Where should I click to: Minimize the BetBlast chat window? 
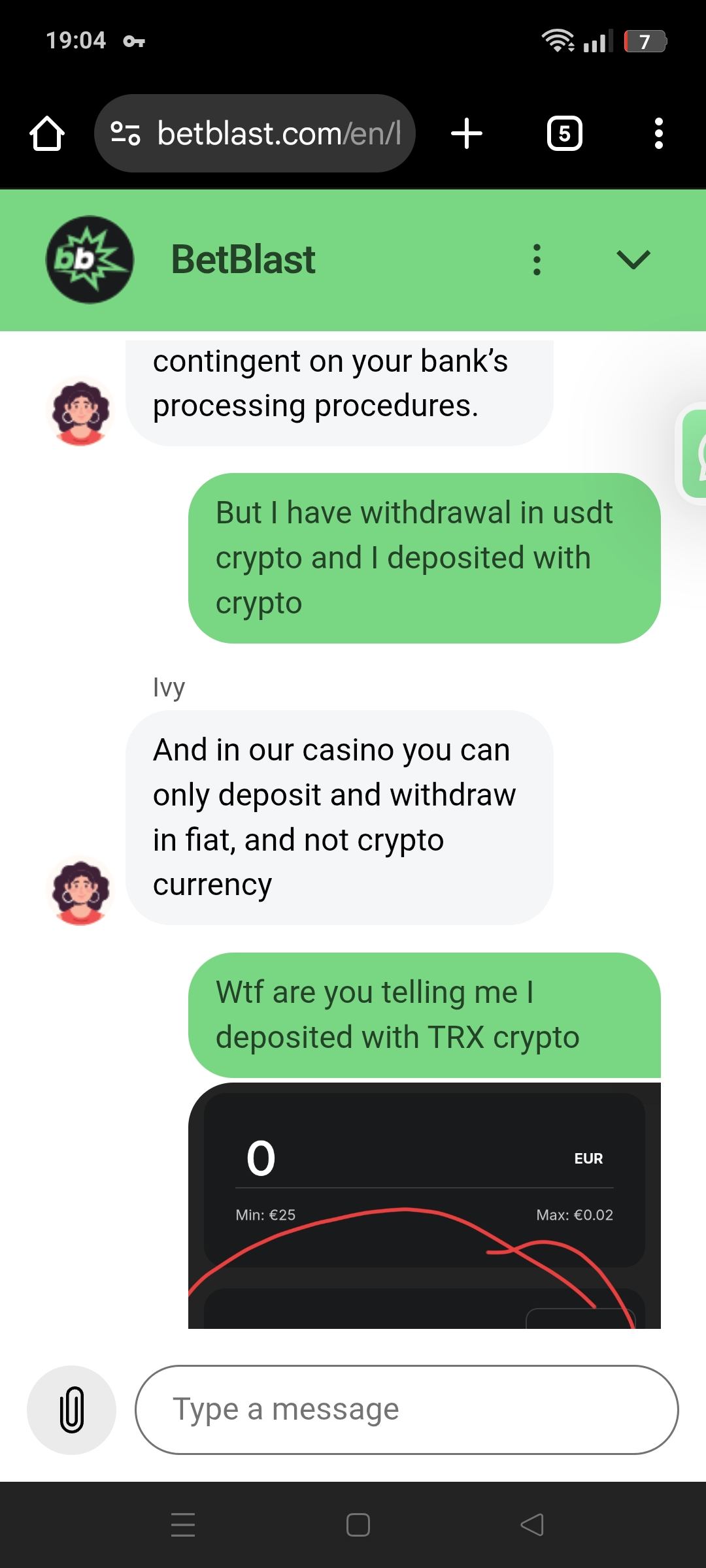pos(633,260)
